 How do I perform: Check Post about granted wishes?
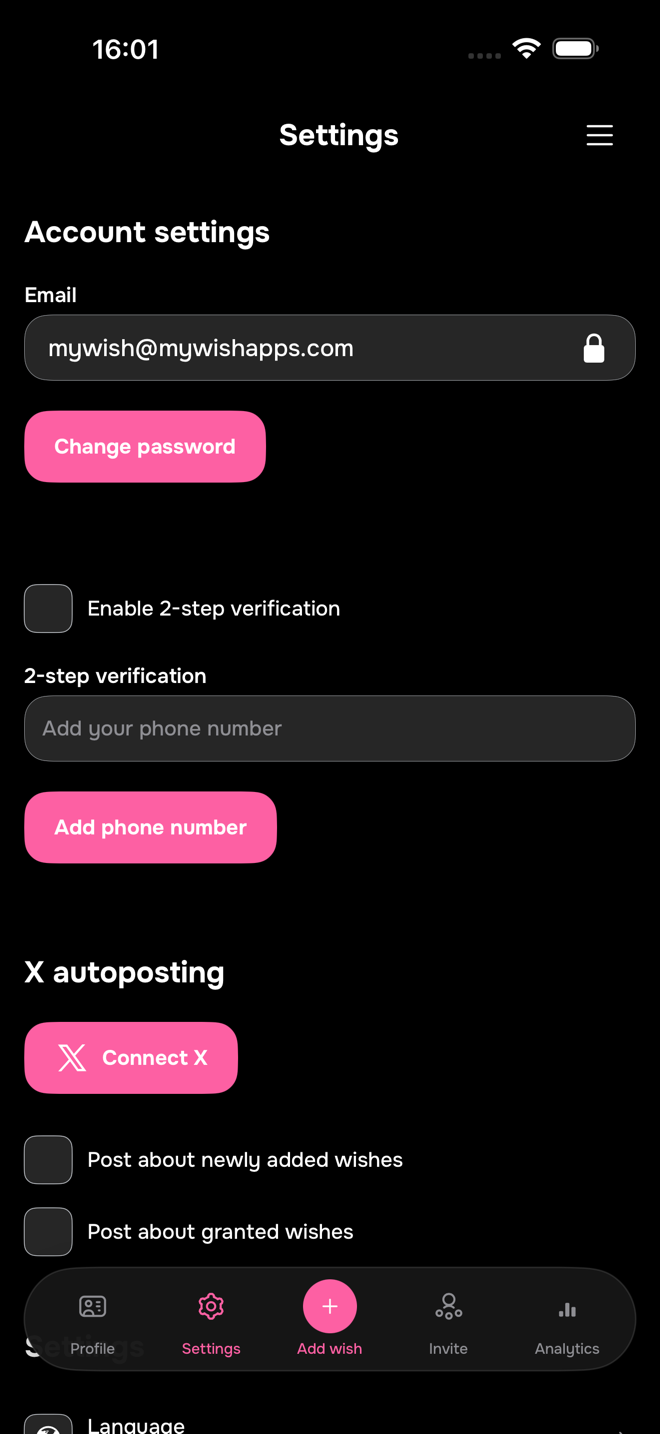48,1231
